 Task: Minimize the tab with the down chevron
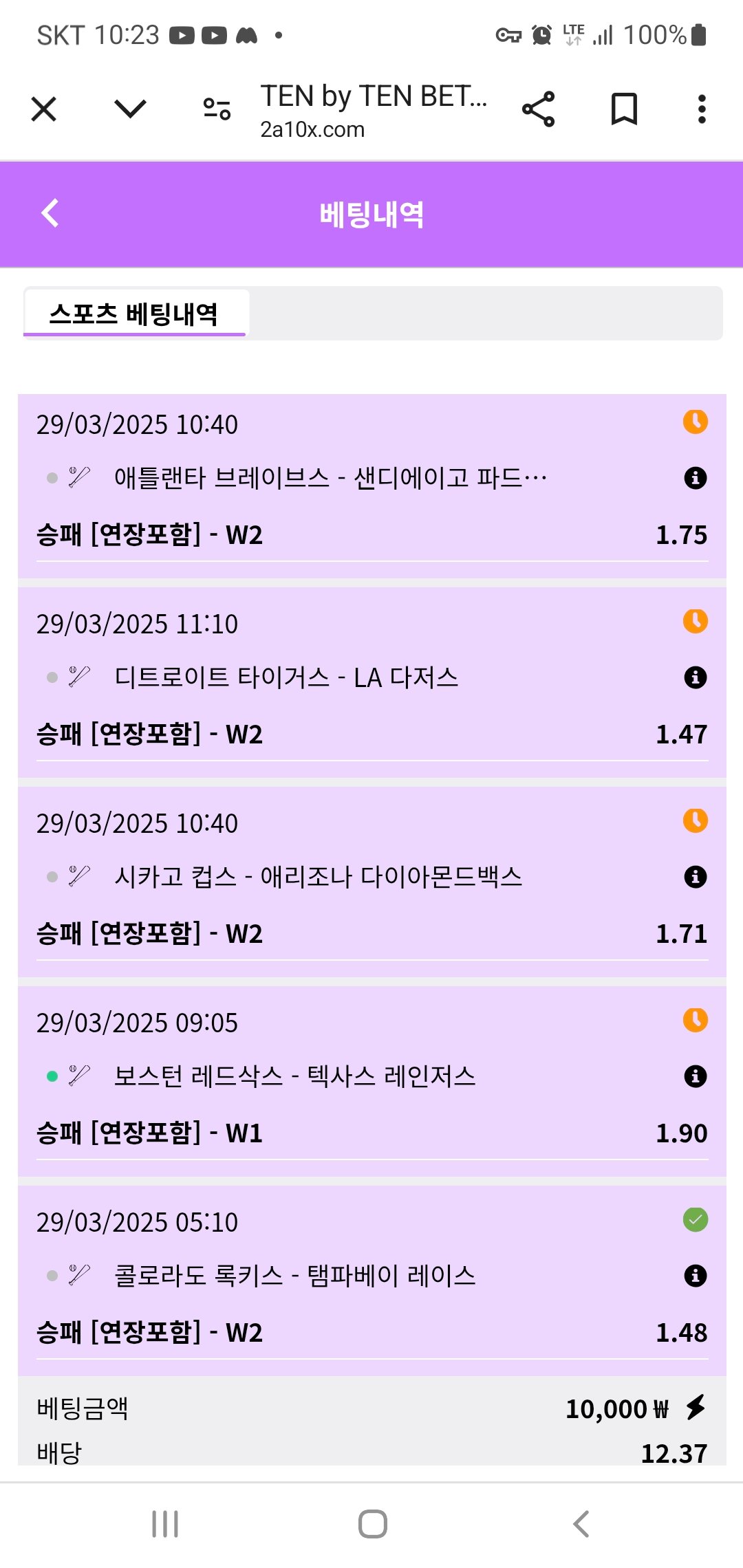click(x=130, y=109)
